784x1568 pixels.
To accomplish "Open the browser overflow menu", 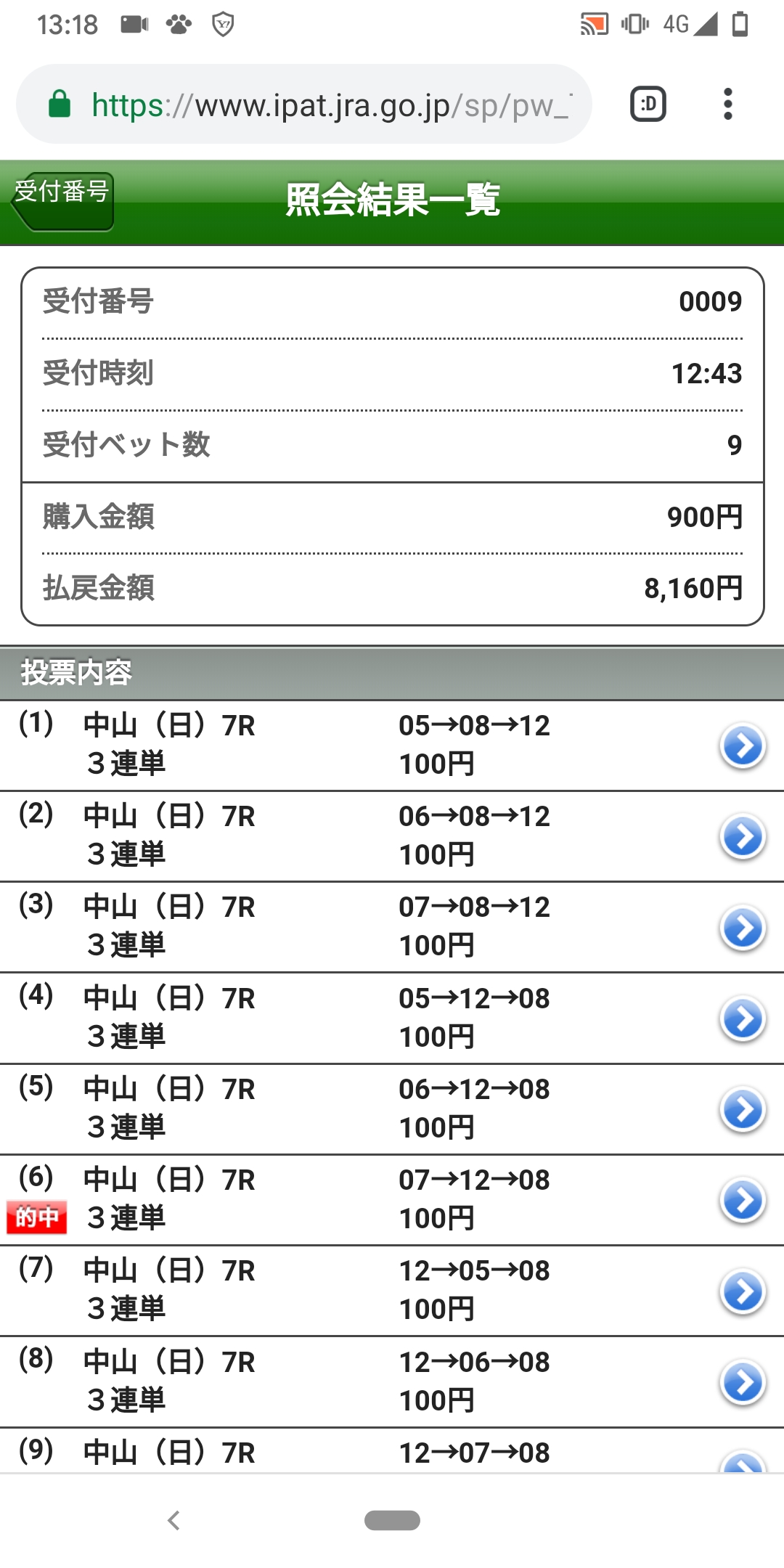I will click(x=727, y=105).
